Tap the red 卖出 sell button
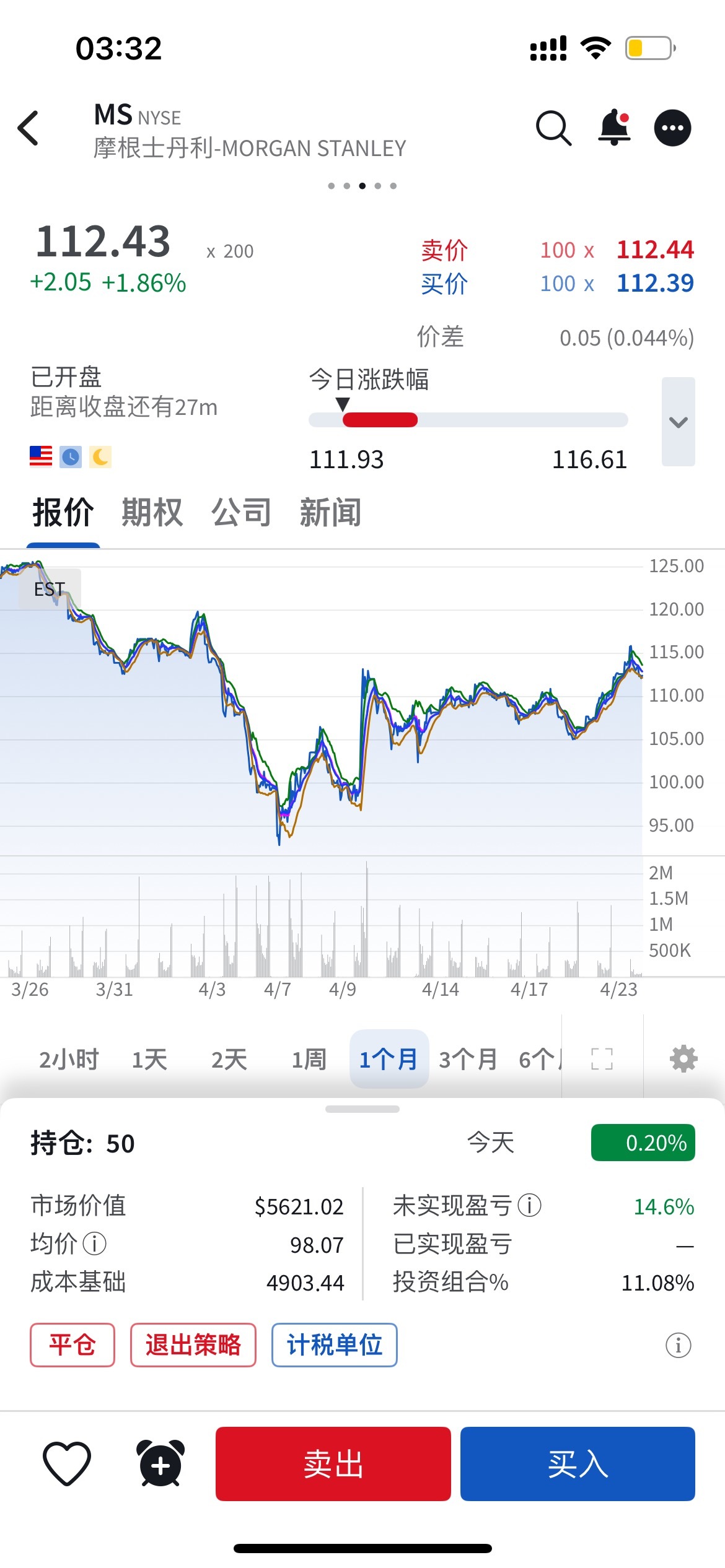Image resolution: width=725 pixels, height=1568 pixels. coord(333,1464)
